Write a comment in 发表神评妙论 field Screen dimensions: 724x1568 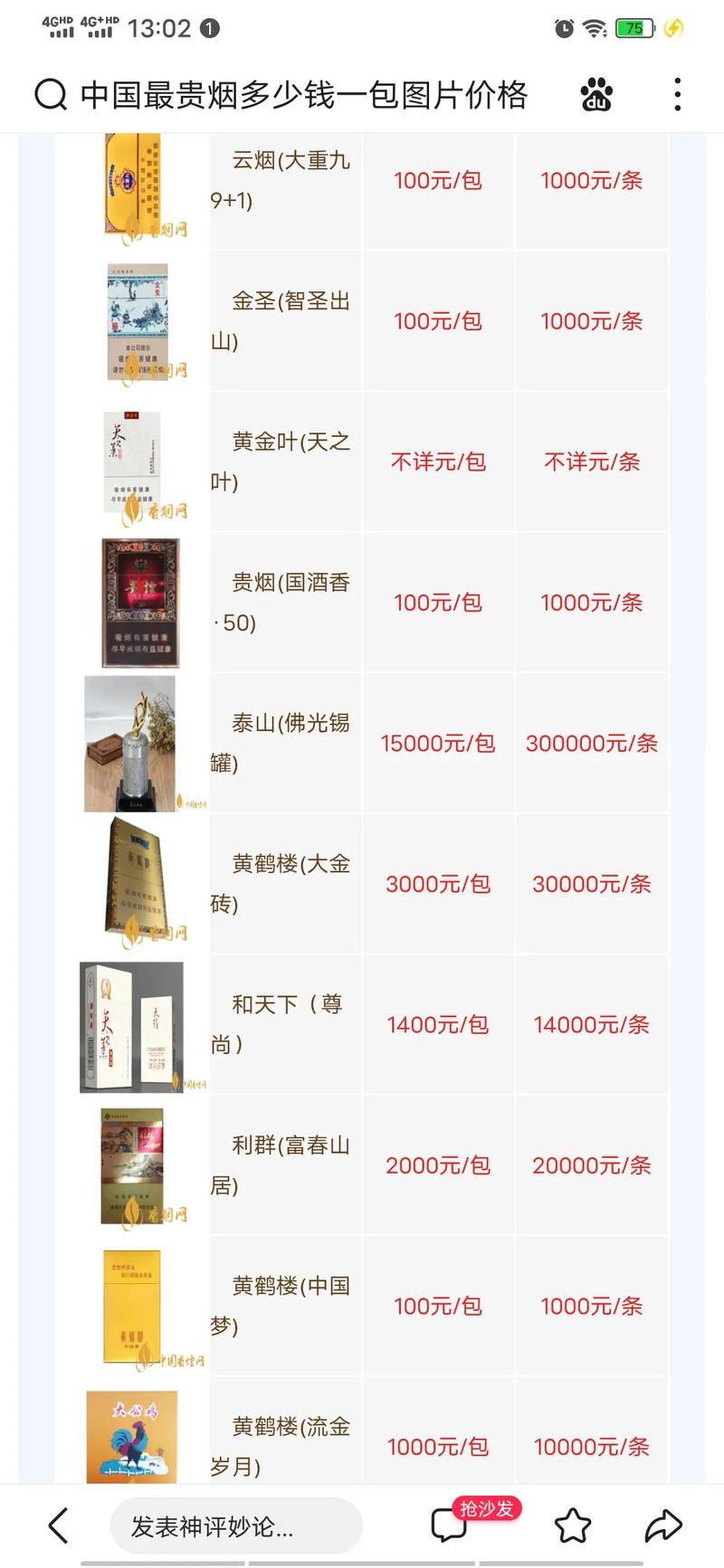click(x=235, y=1526)
